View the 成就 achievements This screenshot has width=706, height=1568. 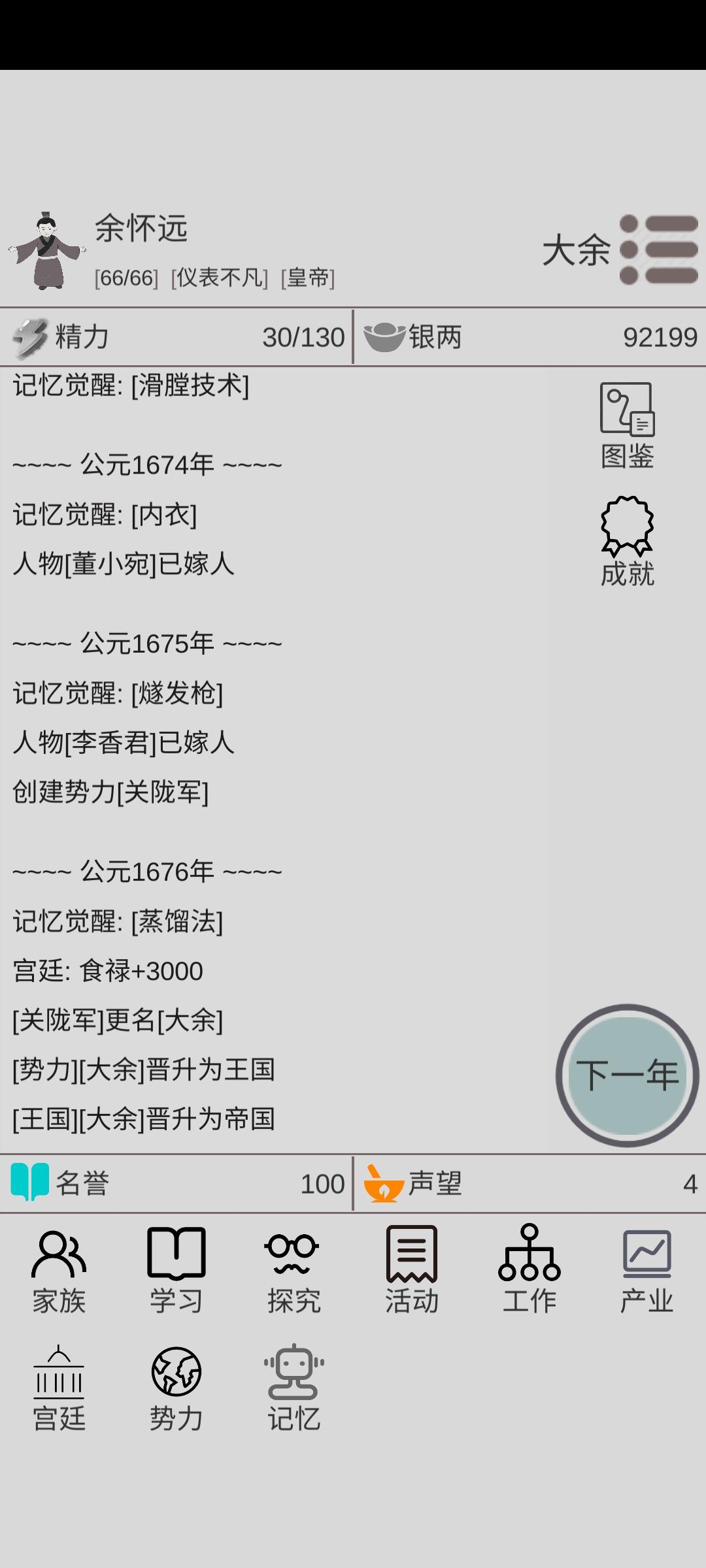[x=628, y=542]
